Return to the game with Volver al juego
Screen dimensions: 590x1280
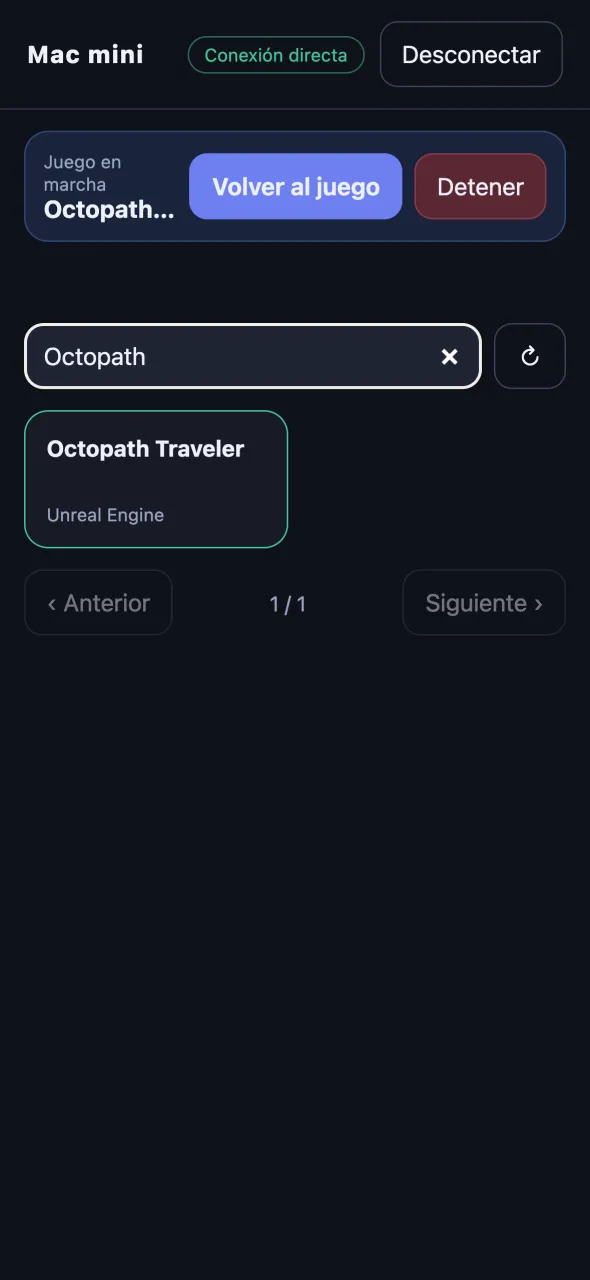(296, 187)
